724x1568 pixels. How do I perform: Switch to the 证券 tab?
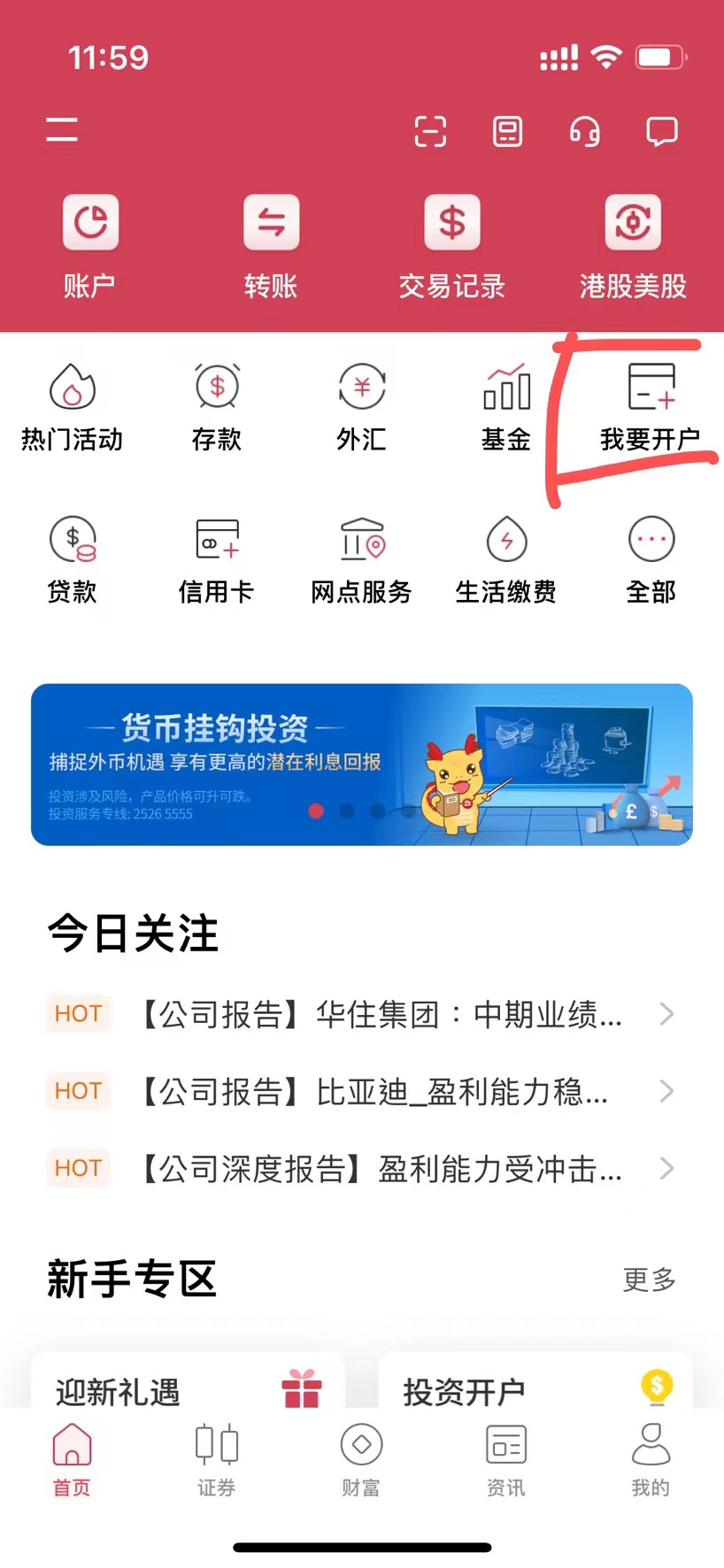coord(216,1460)
